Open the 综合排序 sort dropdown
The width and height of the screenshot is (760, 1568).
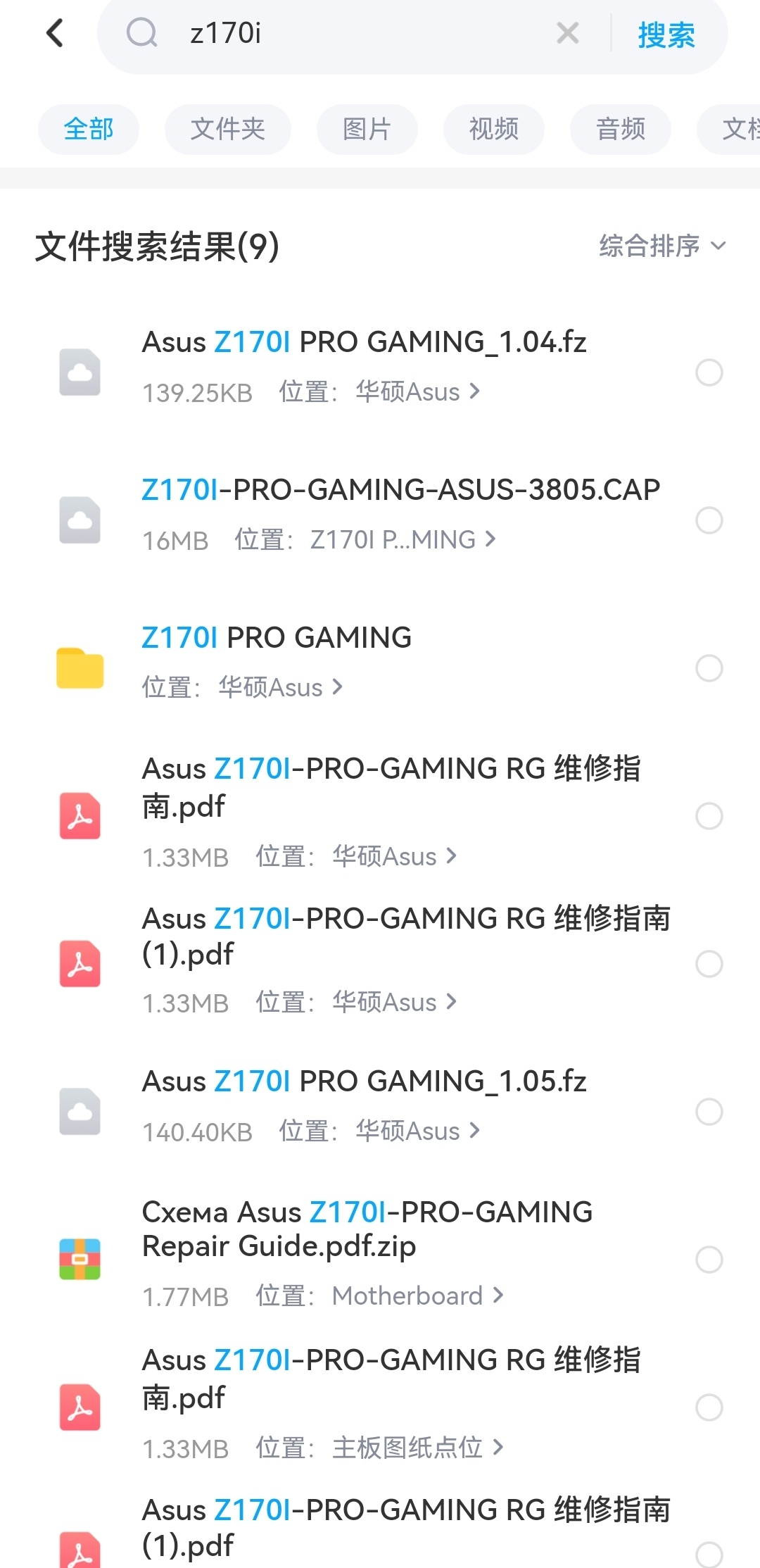(662, 246)
